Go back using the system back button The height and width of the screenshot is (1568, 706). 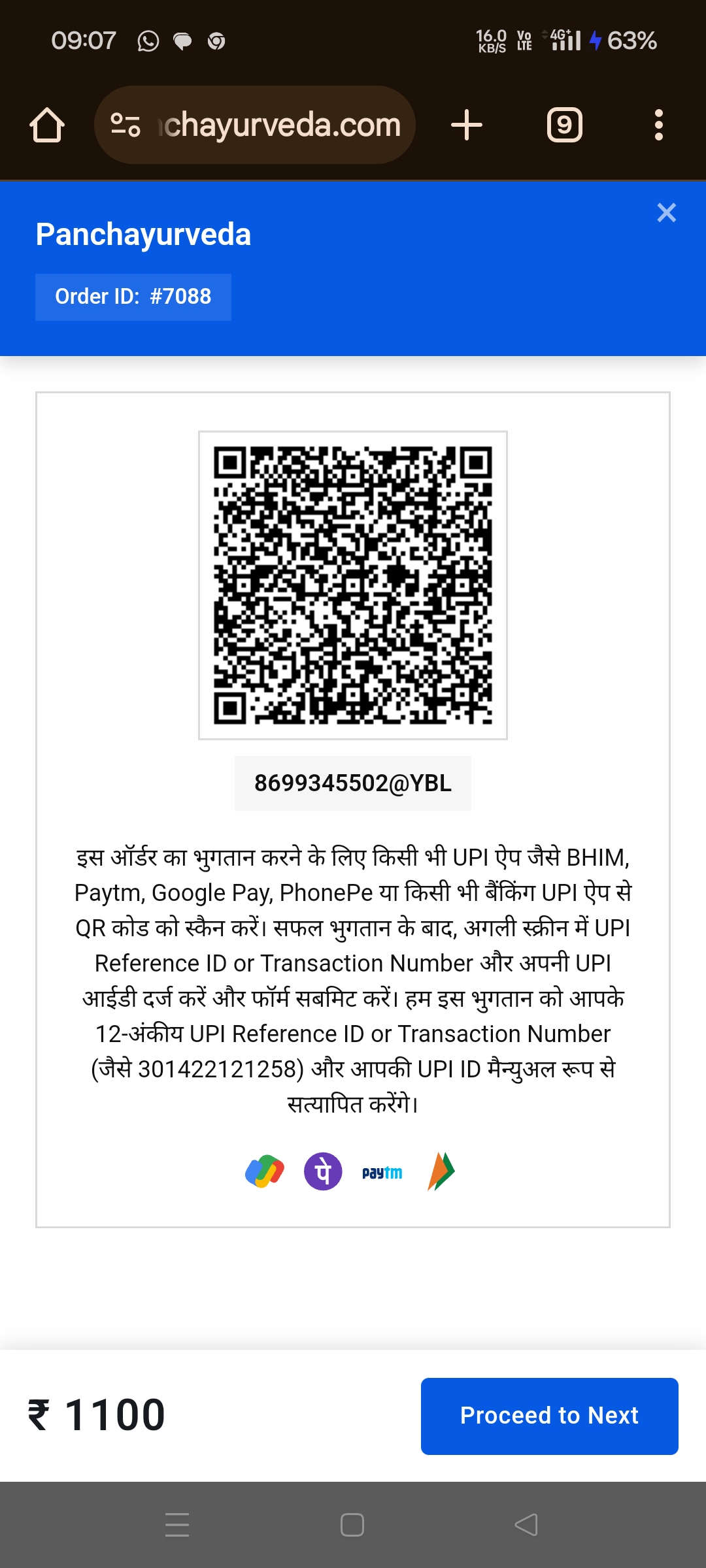point(526,1525)
